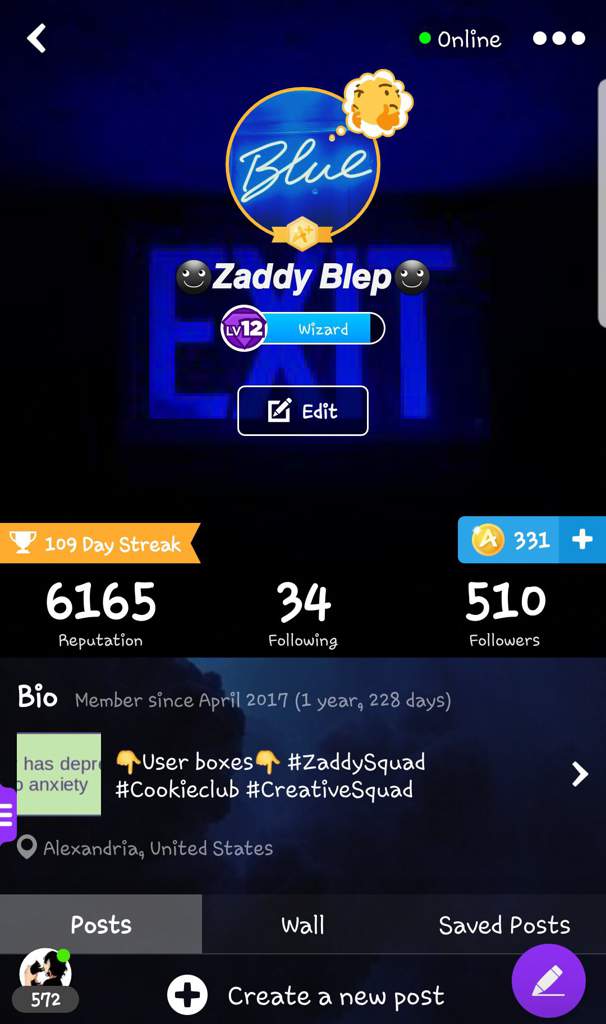This screenshot has height=1024, width=606.
Task: Add coins with the plus button
Action: (582, 540)
